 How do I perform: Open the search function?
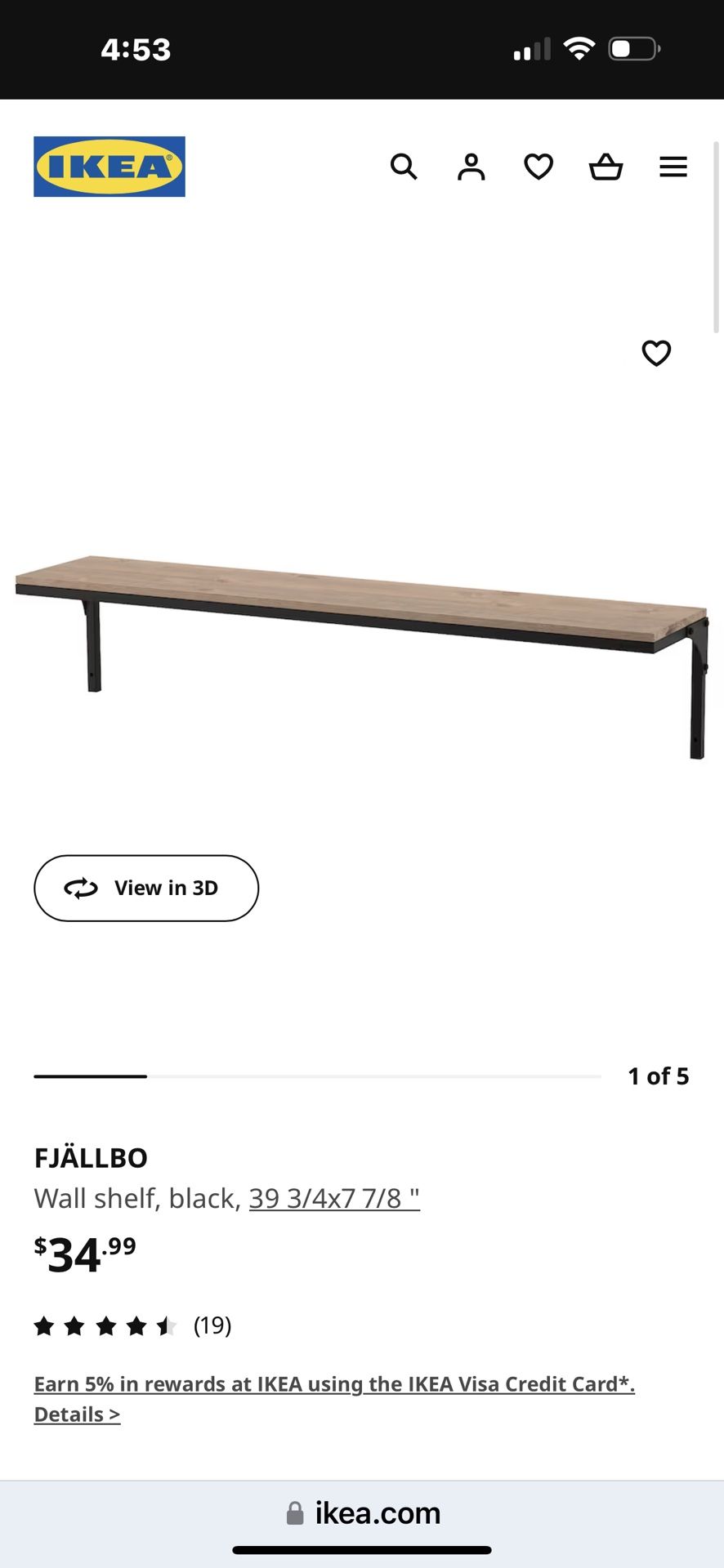[404, 167]
